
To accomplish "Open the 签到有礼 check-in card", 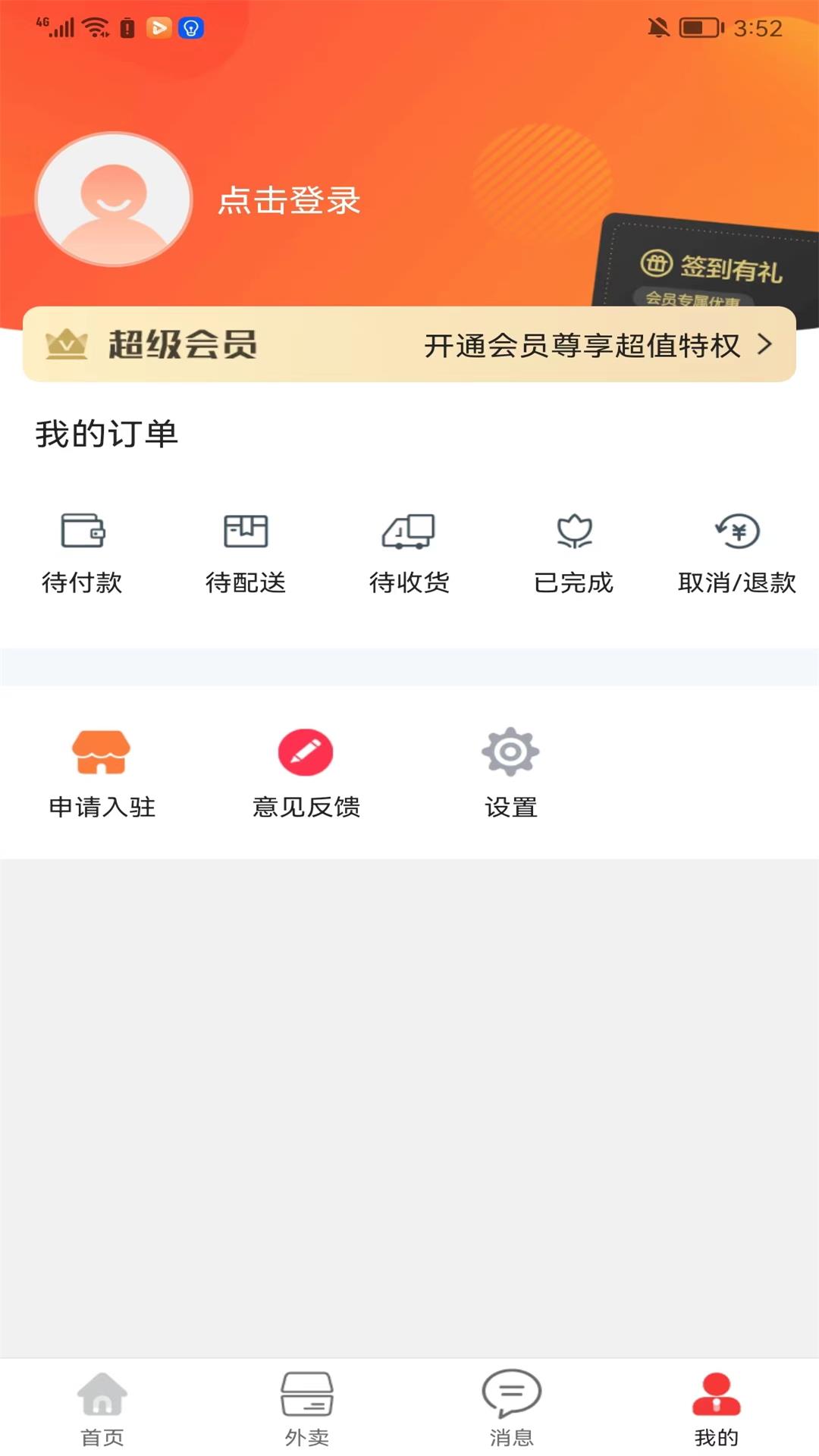I will click(x=705, y=265).
